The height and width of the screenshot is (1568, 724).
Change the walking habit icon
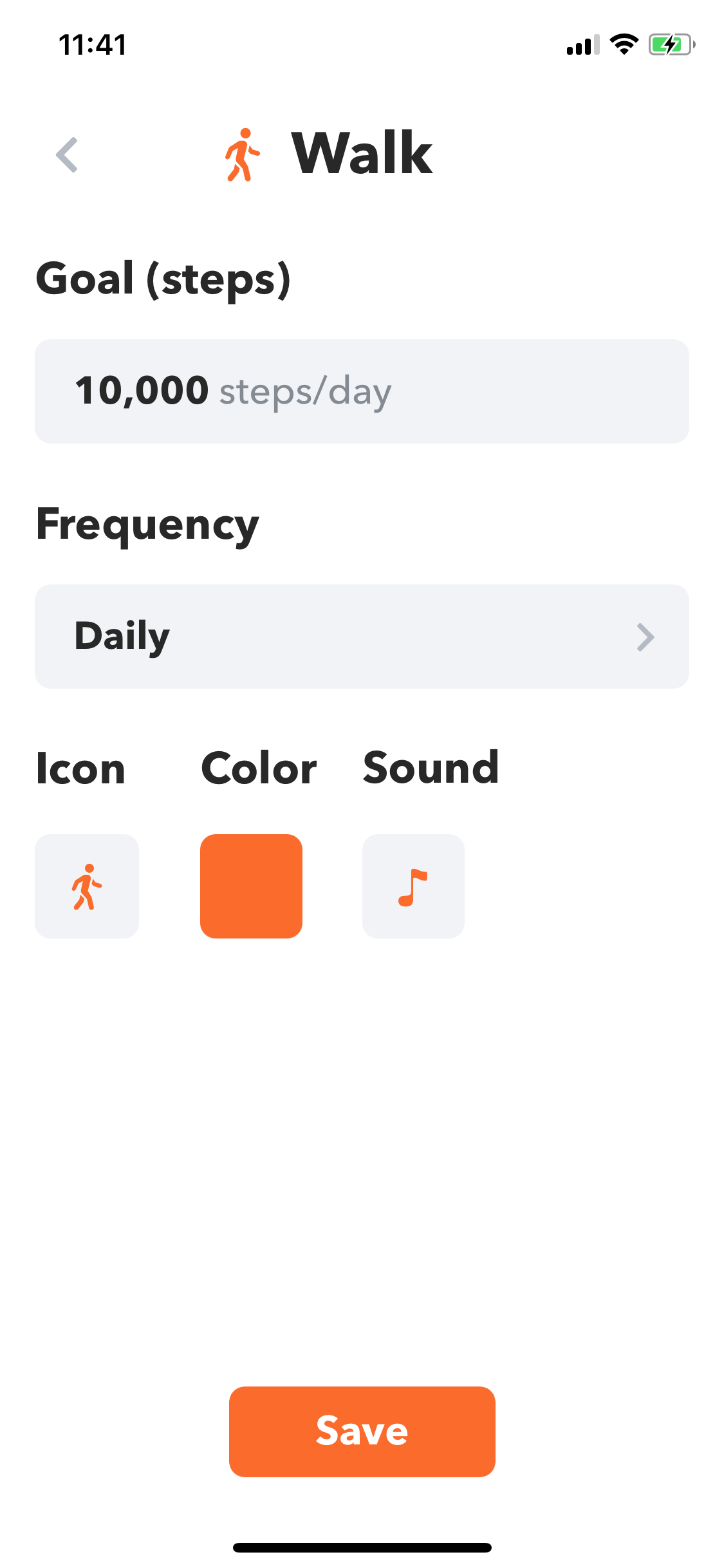[x=87, y=886]
